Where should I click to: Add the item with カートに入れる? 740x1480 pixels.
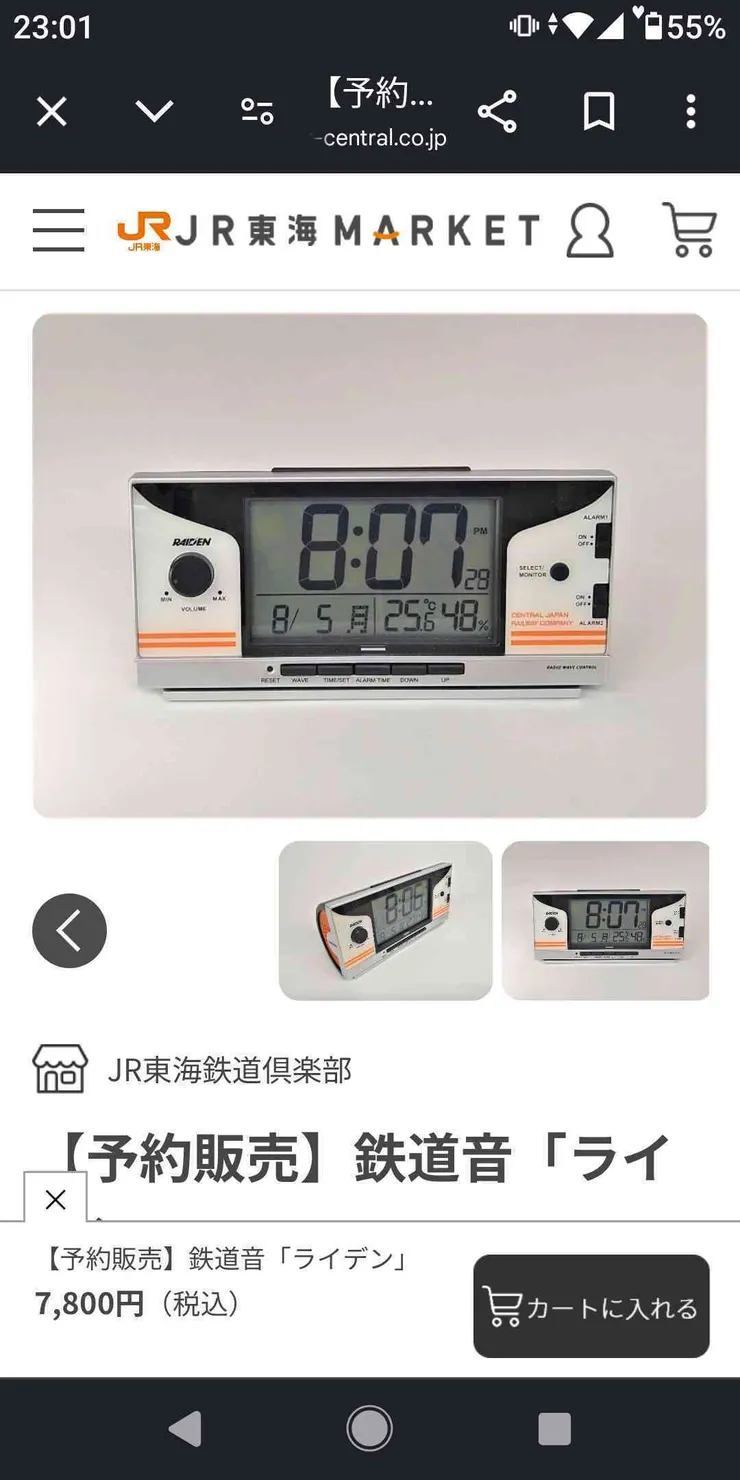[591, 1306]
